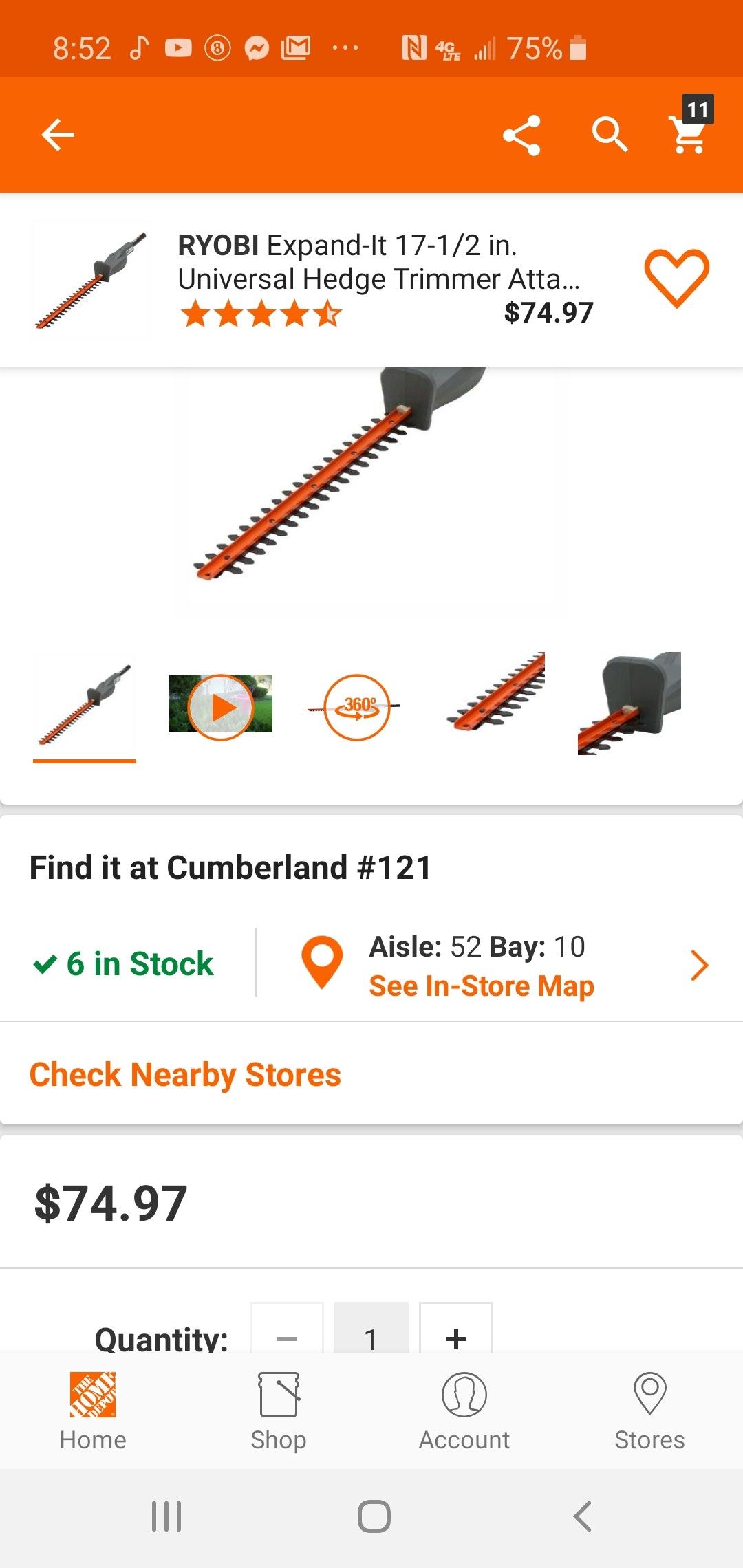Open the shopping cart with 11 items
Image resolution: width=743 pixels, height=1568 pixels.
(687, 134)
